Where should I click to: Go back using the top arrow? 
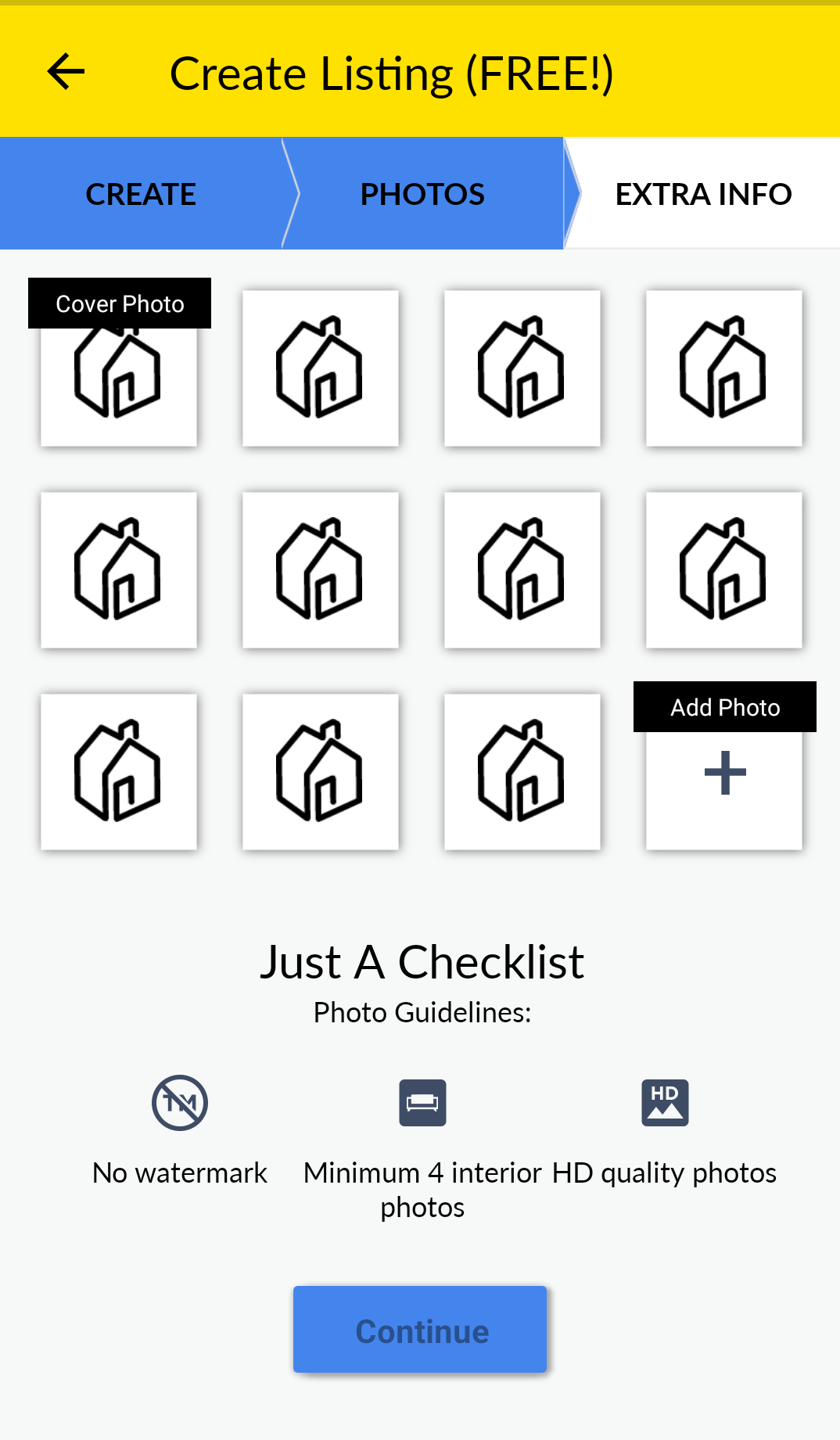coord(66,73)
